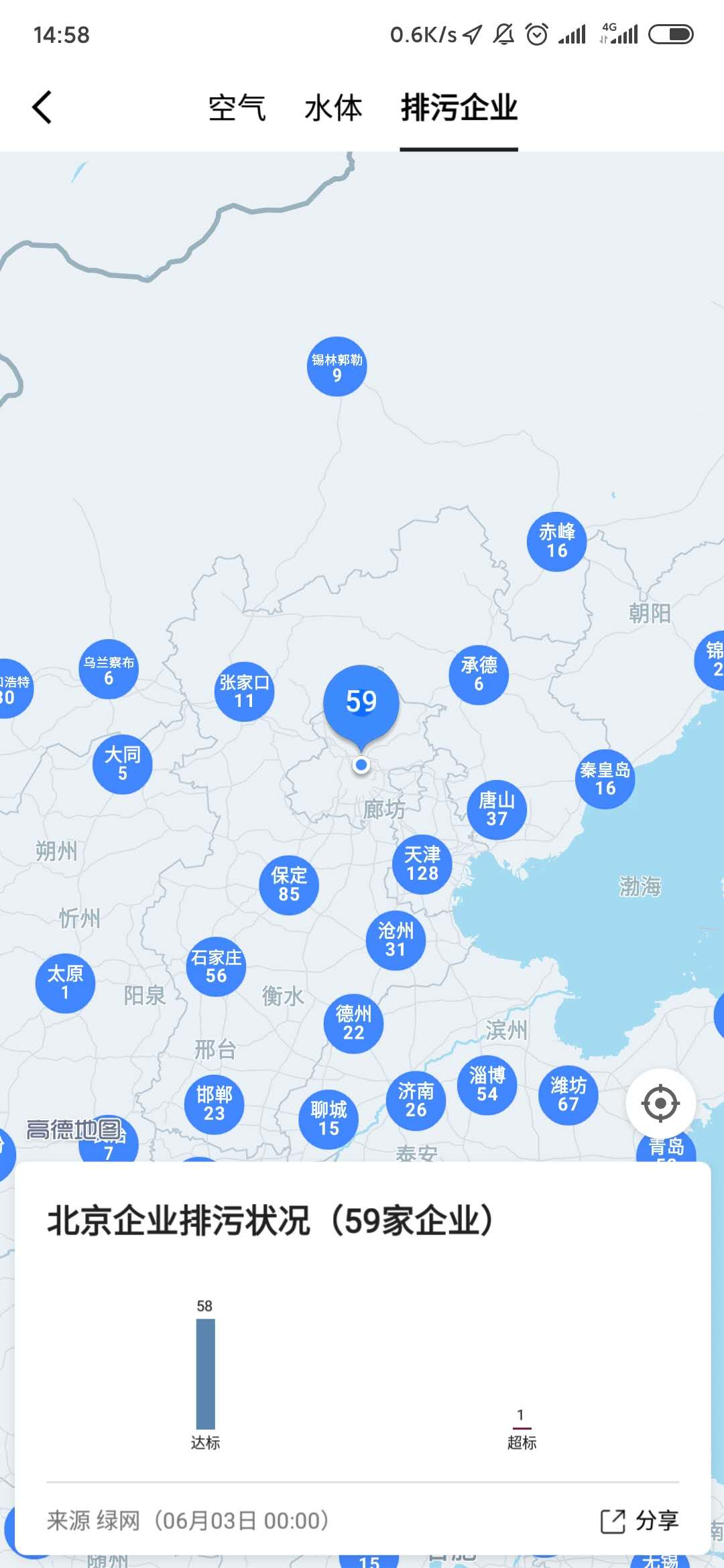Switch to the 空气 tab
Screen dimensions: 724x1568
pyautogui.click(x=237, y=108)
